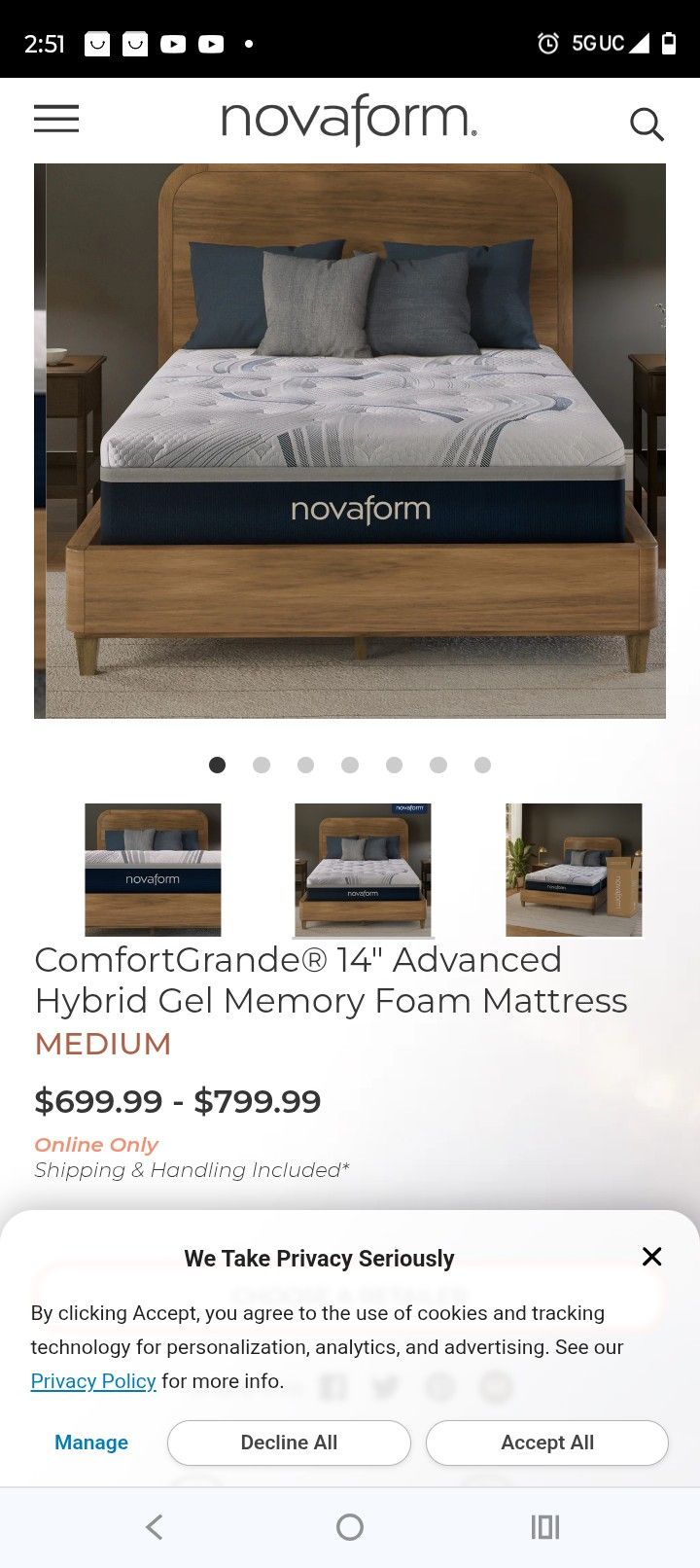Open the hamburger navigation menu
The image size is (700, 1568).
coord(56,119)
